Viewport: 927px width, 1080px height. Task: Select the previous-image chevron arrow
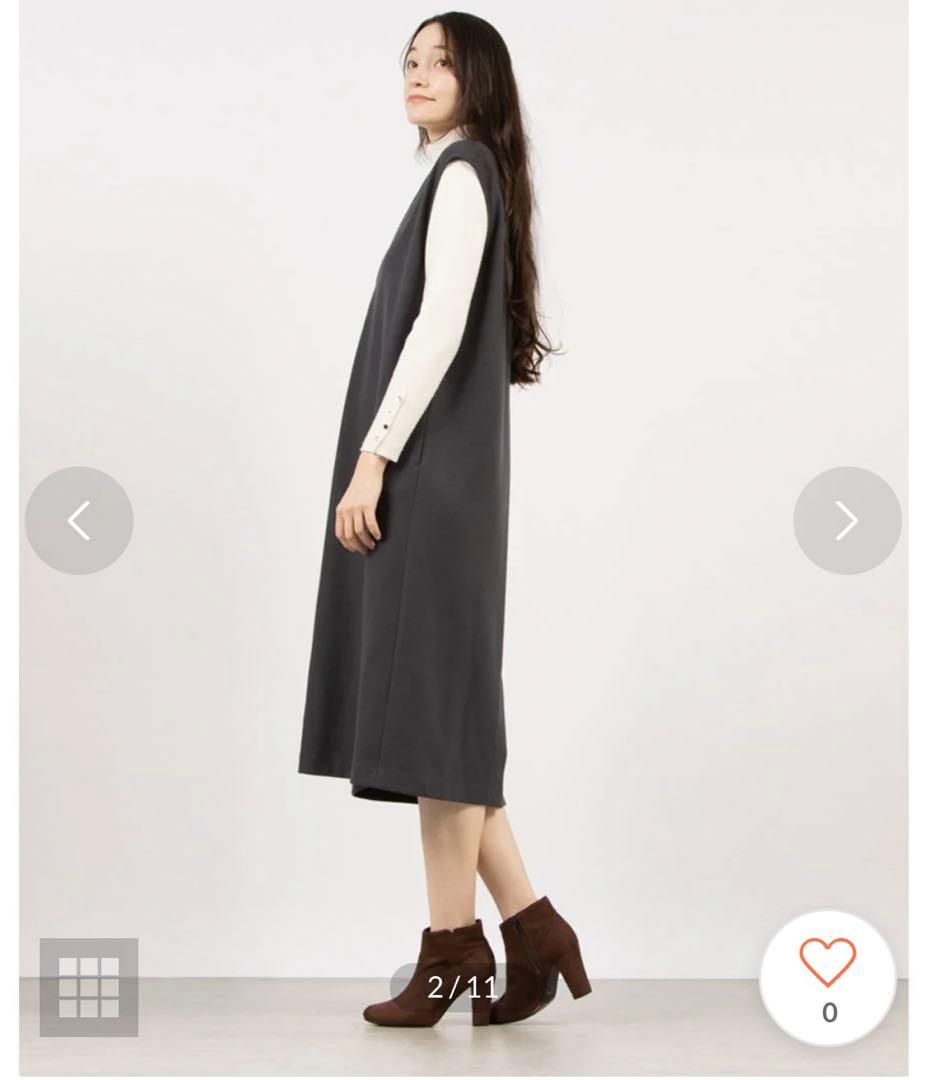79,520
